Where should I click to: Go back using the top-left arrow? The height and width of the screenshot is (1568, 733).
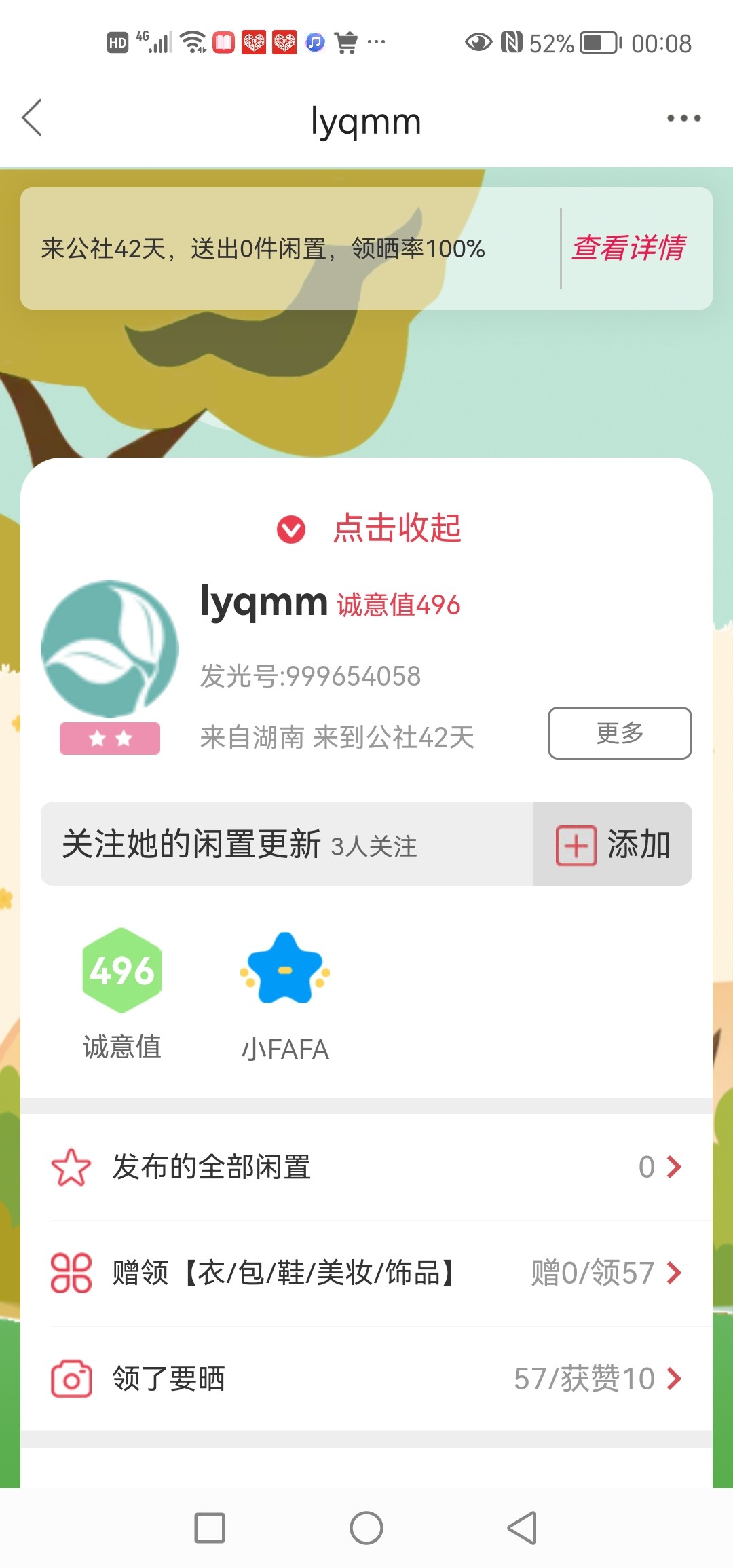coord(32,118)
